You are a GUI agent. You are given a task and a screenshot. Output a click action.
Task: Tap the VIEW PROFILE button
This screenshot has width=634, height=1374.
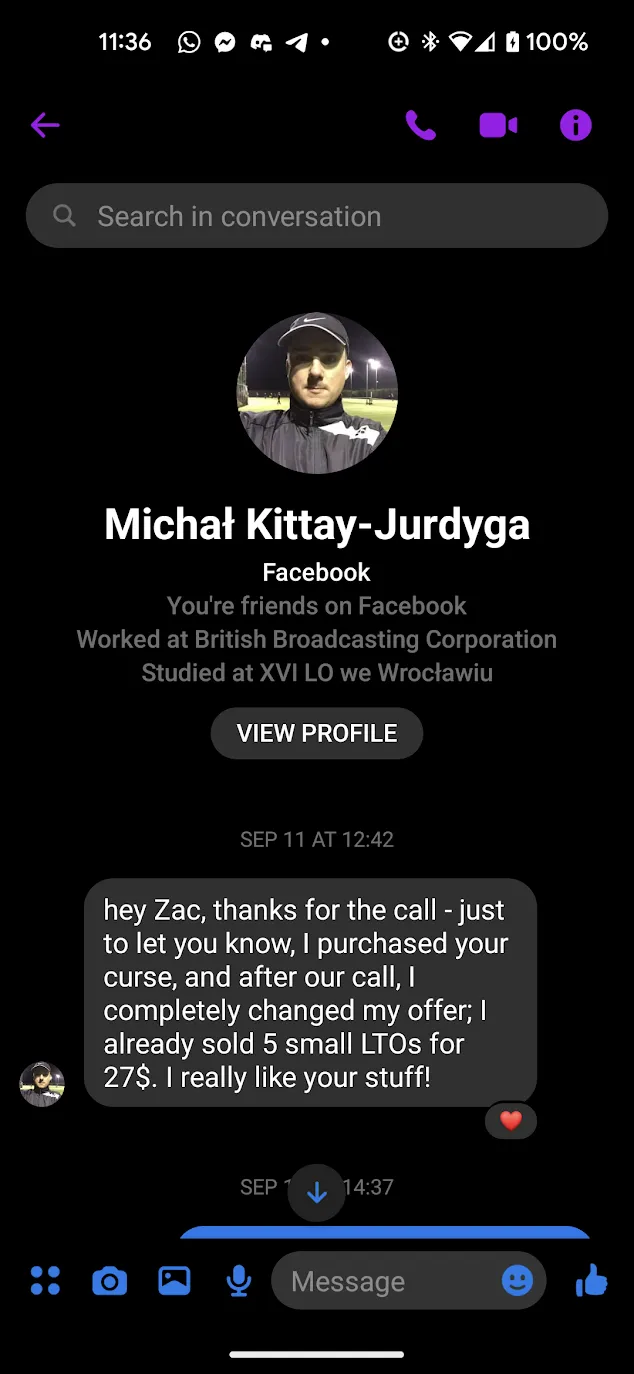pyautogui.click(x=317, y=733)
